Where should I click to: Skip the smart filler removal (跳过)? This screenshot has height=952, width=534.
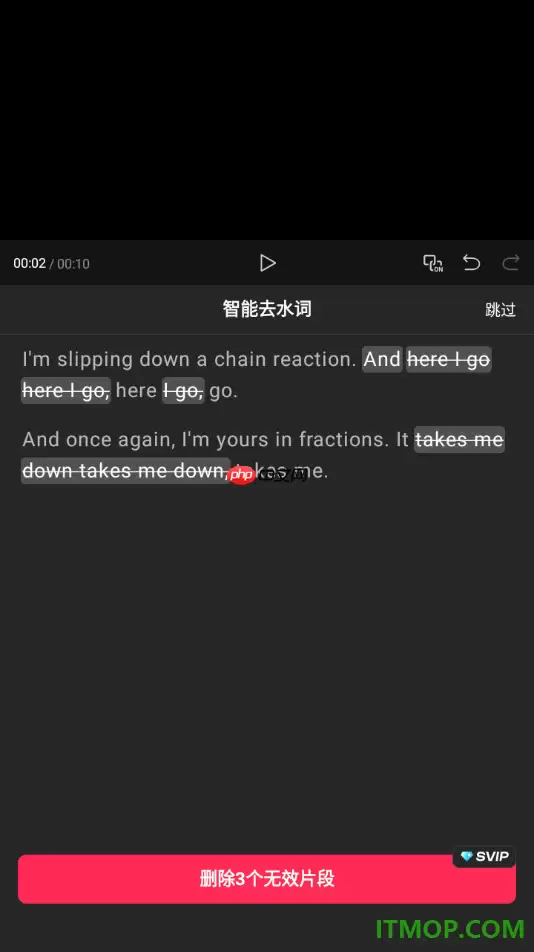(501, 309)
